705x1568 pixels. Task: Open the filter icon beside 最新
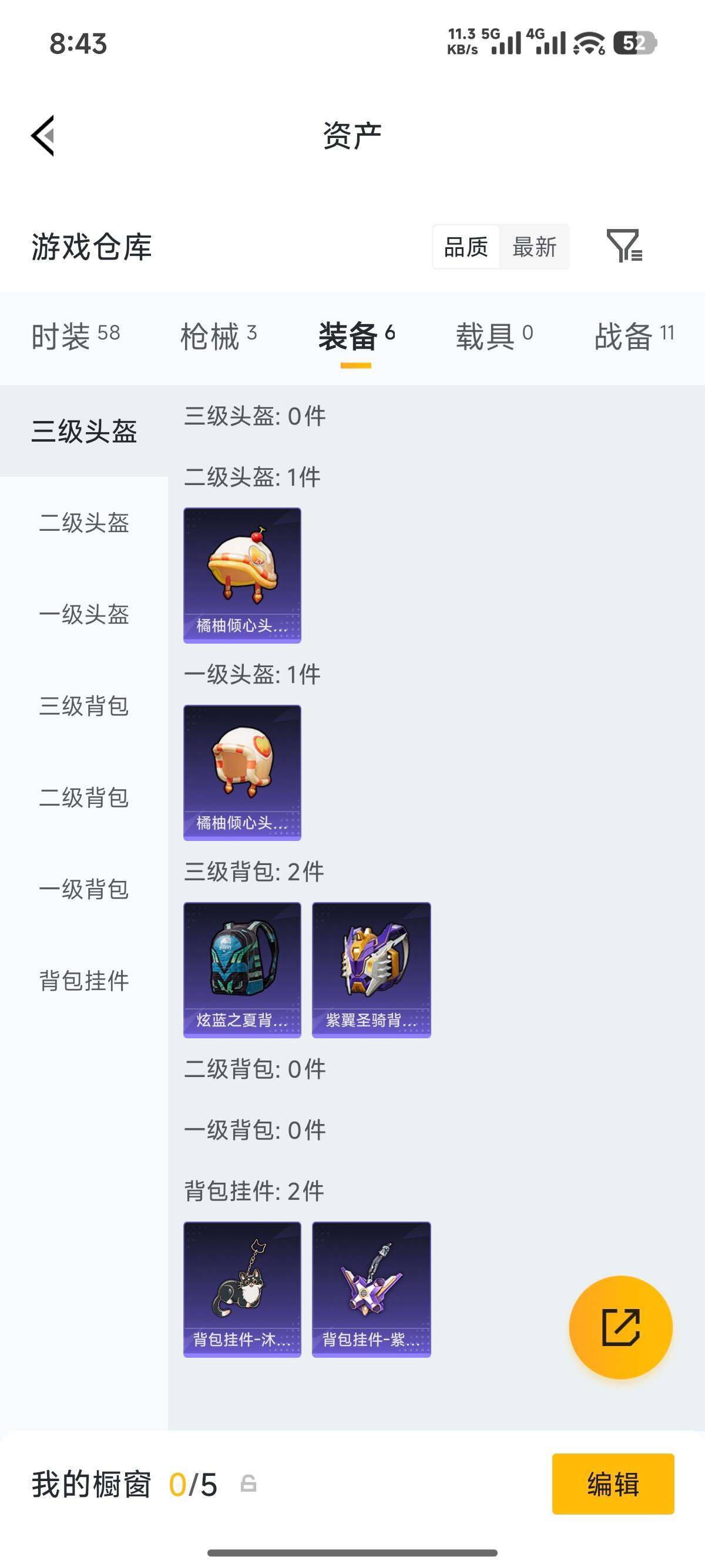(624, 246)
